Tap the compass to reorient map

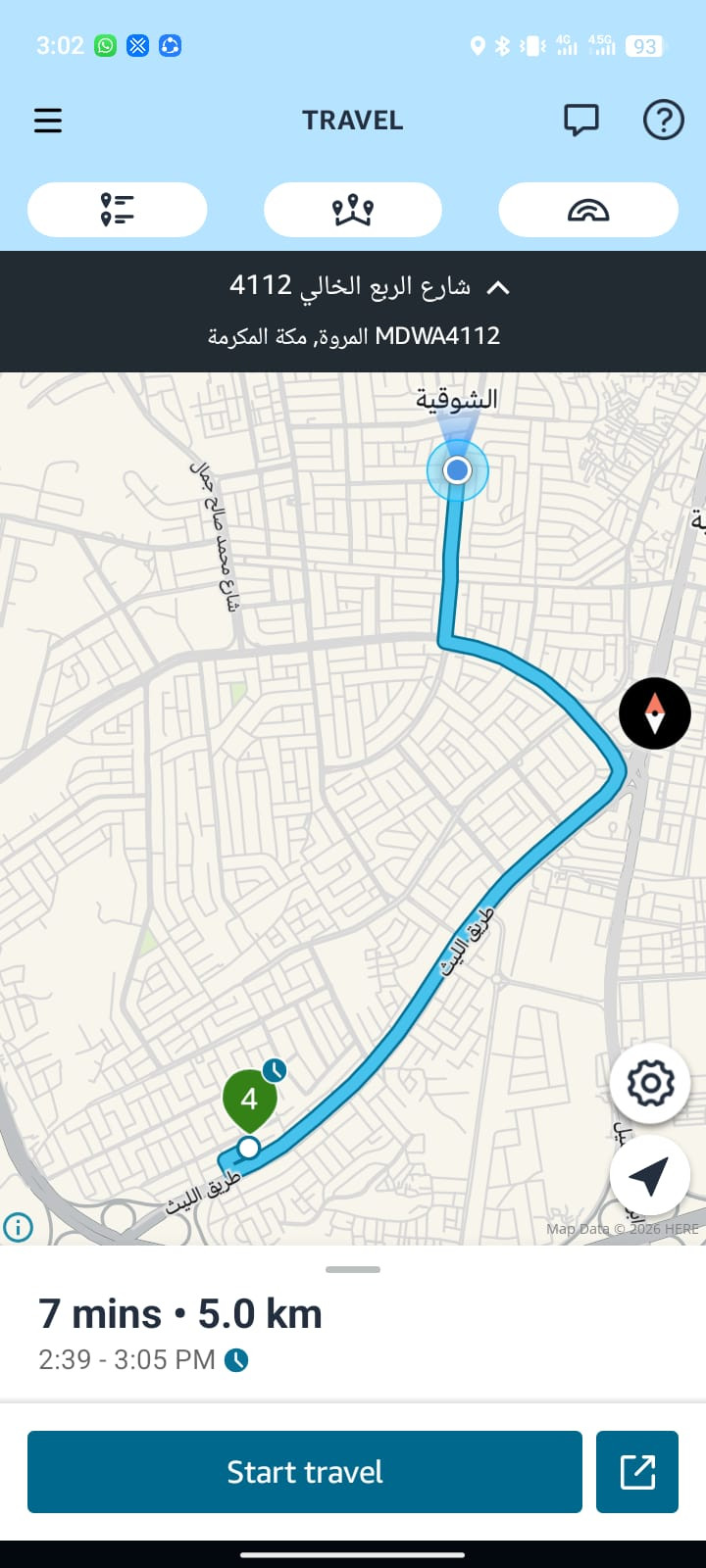654,713
